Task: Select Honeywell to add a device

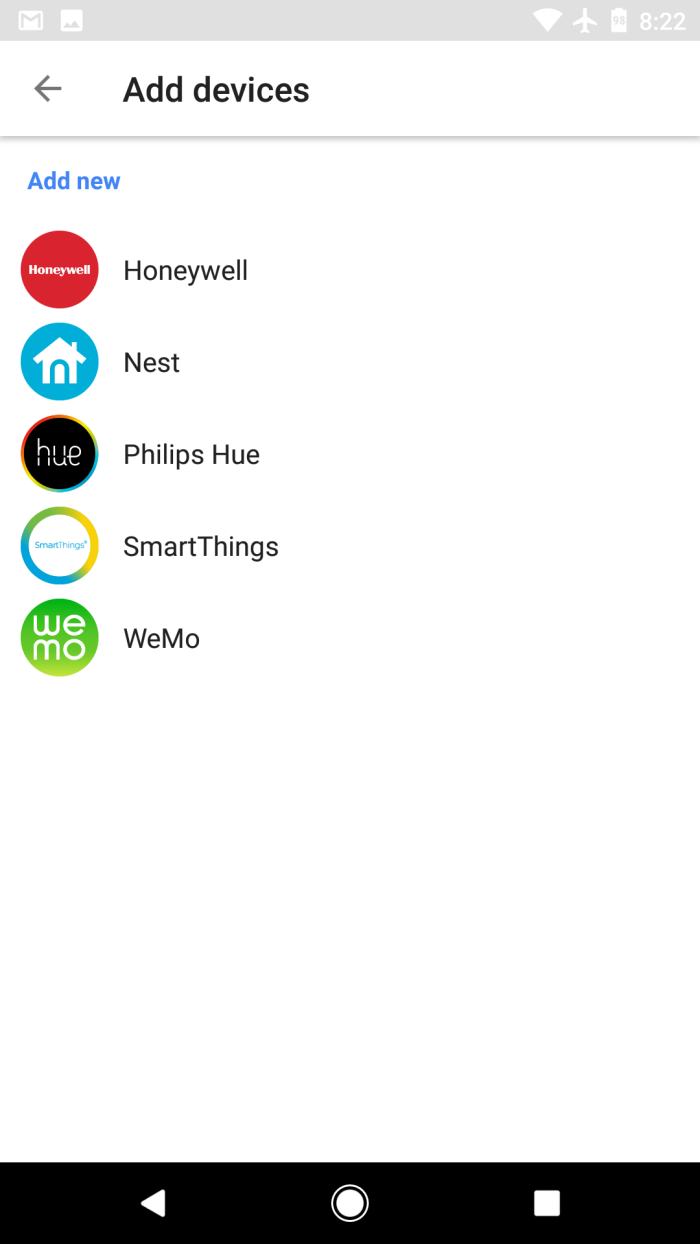Action: pyautogui.click(x=350, y=270)
